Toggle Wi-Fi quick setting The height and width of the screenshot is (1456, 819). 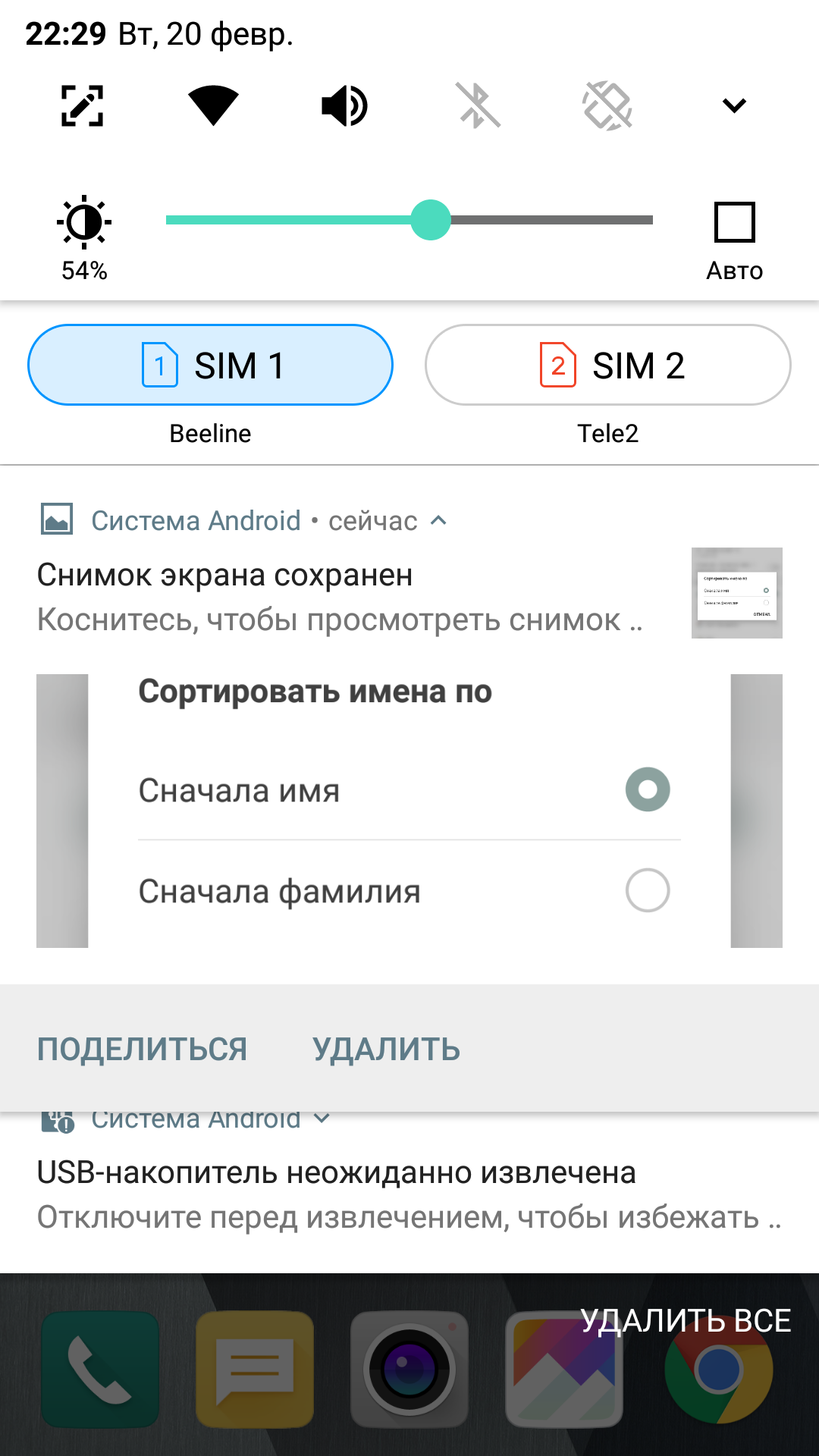[x=213, y=105]
